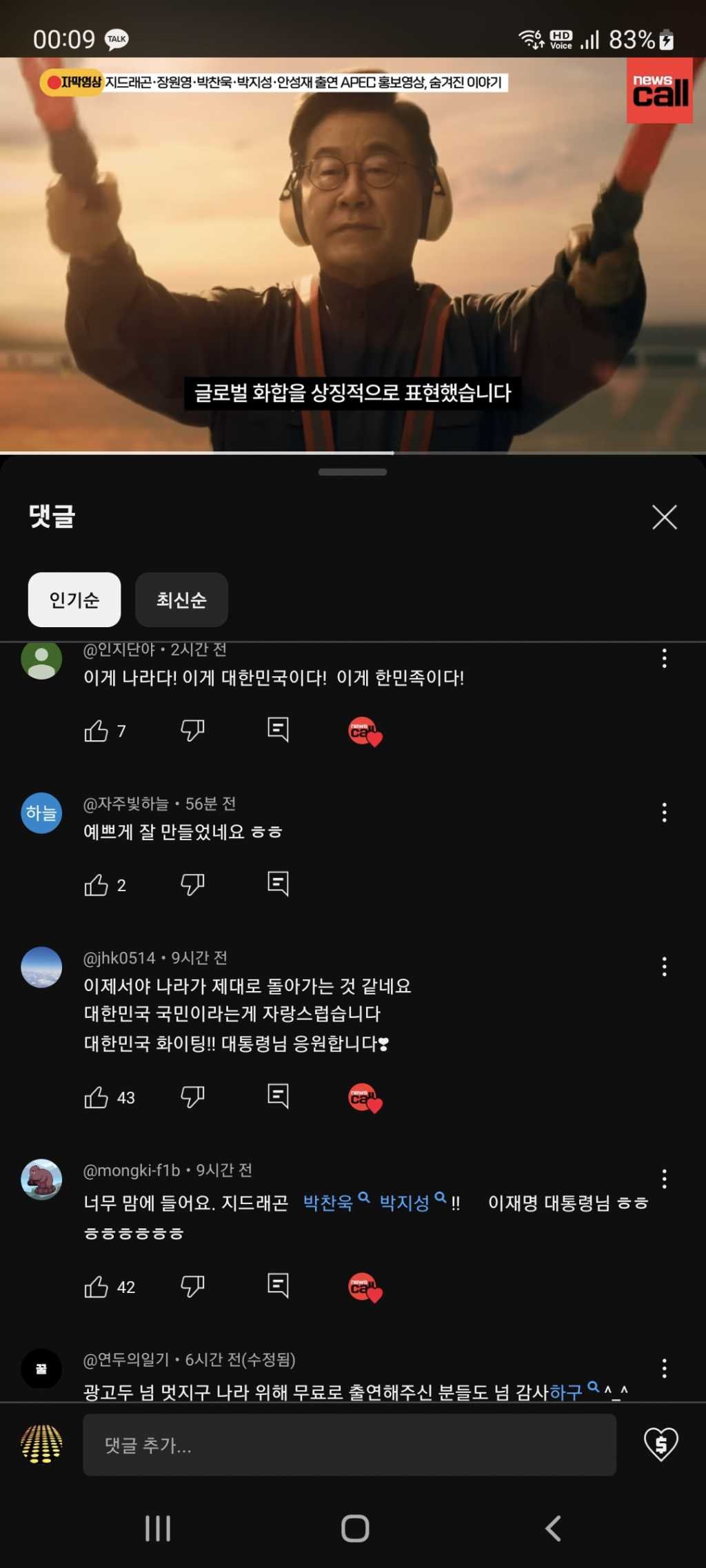The width and height of the screenshot is (706, 1568).
Task: Open more options for @jhk0514's comment
Action: coord(664,966)
